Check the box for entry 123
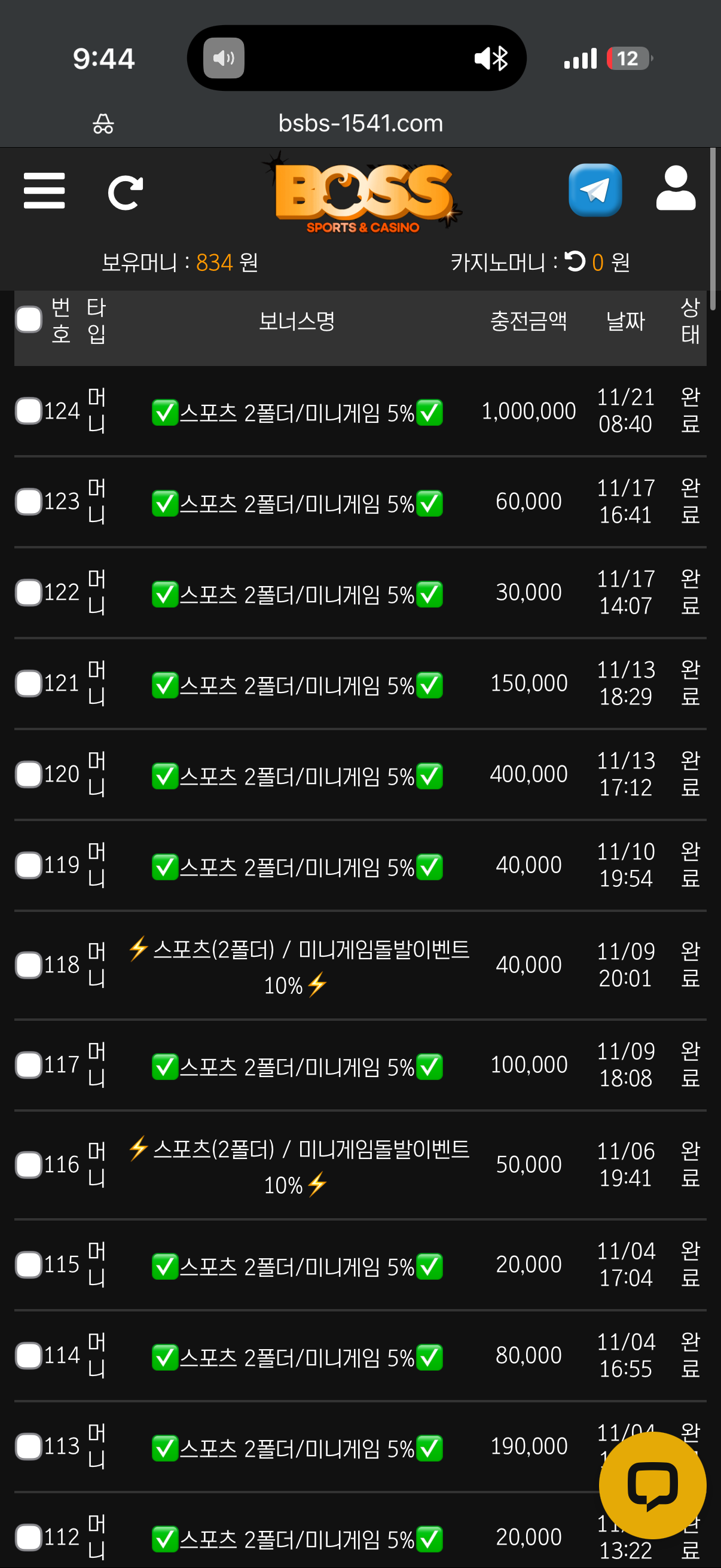Viewport: 721px width, 1568px height. [29, 502]
